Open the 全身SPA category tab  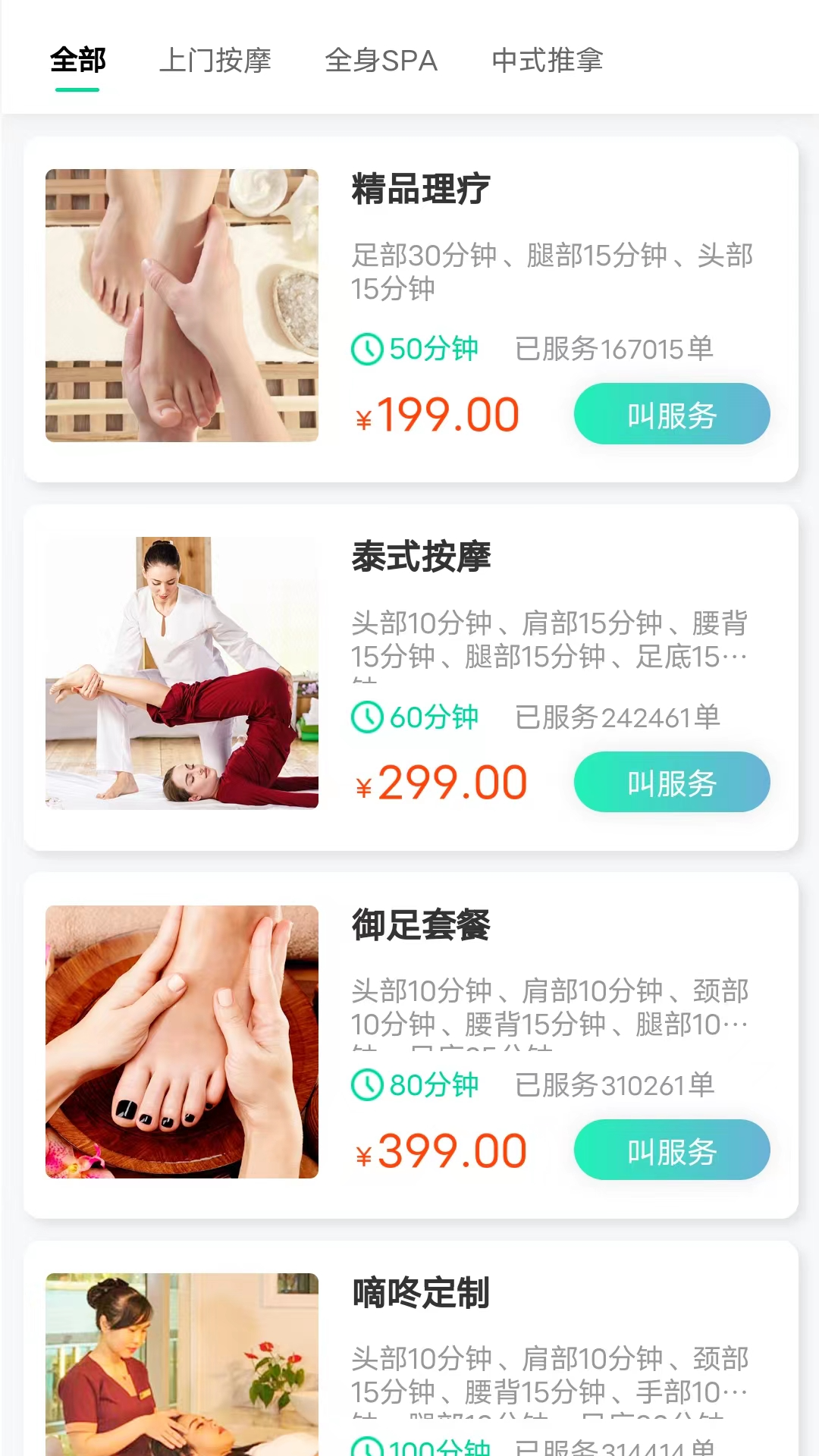[382, 61]
